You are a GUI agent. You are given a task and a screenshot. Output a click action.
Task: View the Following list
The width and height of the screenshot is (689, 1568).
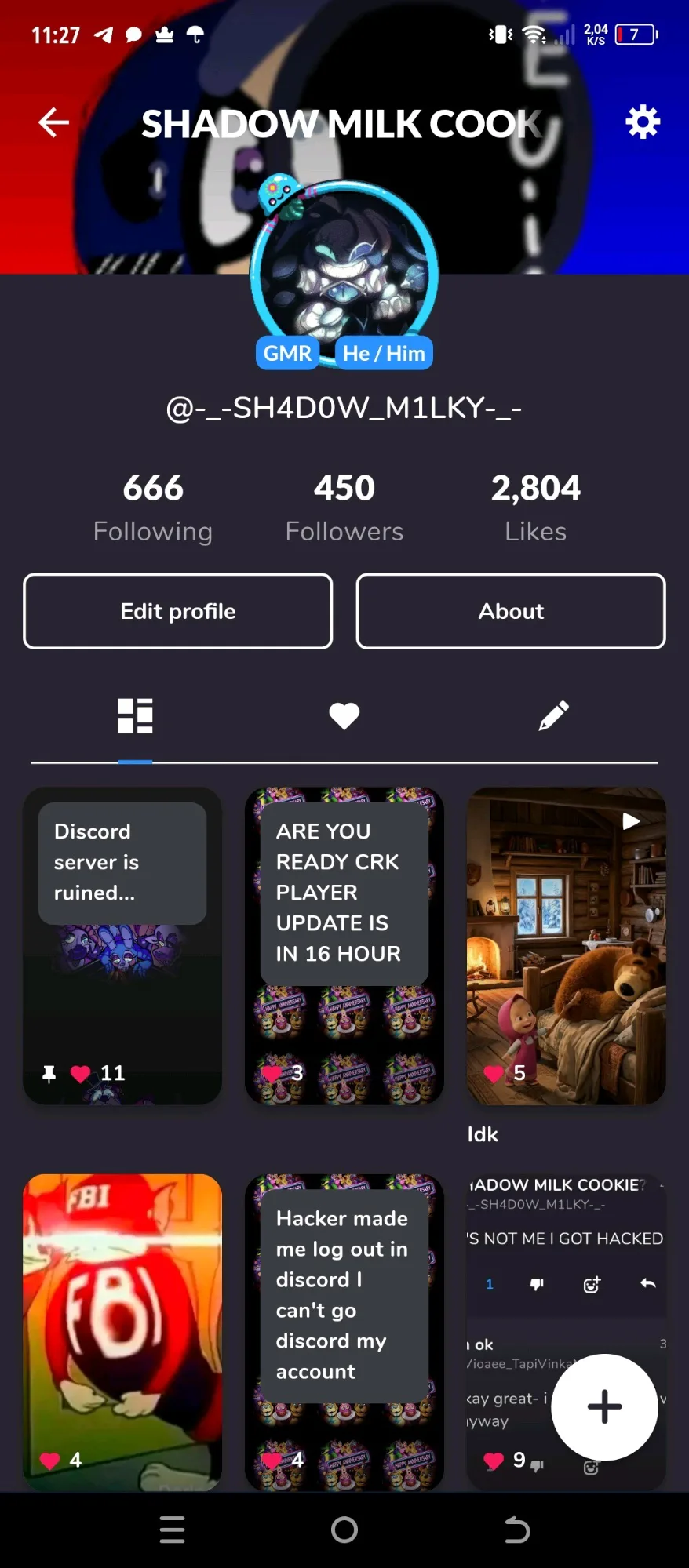point(153,507)
